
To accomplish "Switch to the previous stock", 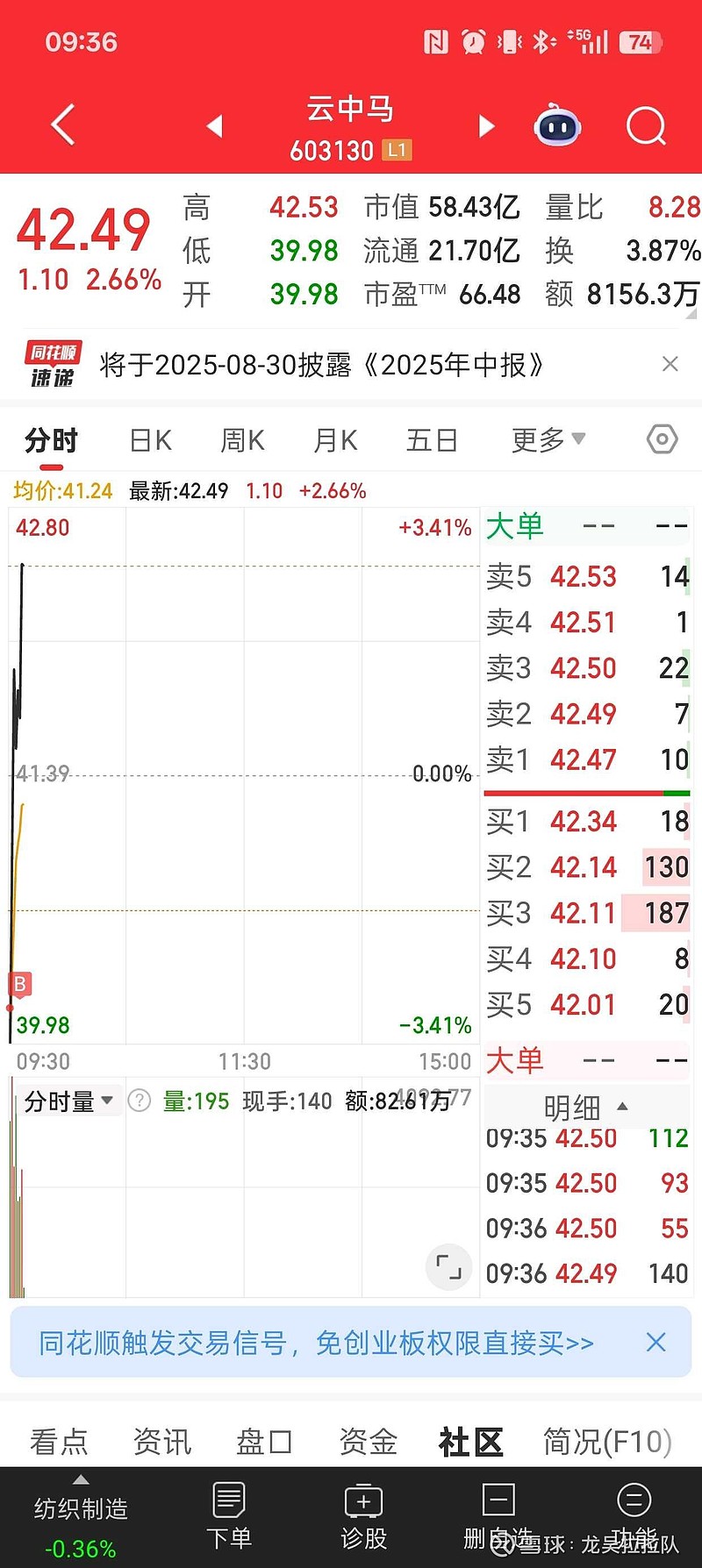I will pyautogui.click(x=215, y=126).
